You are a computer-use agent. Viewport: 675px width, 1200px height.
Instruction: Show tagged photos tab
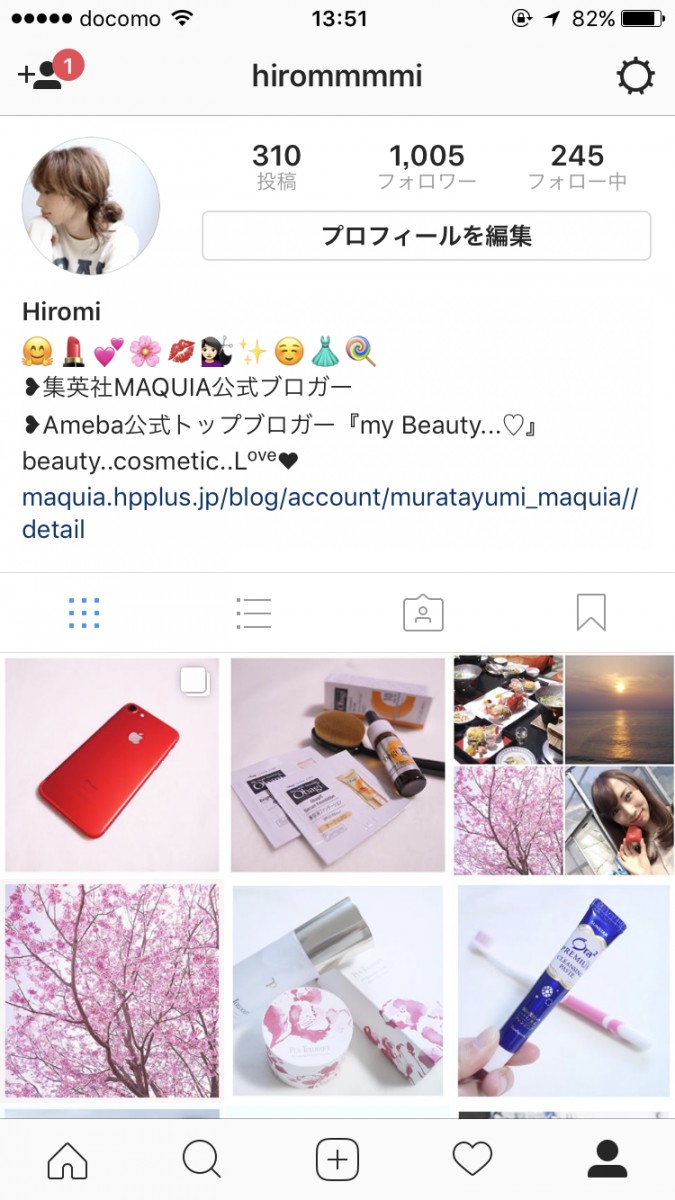(422, 613)
